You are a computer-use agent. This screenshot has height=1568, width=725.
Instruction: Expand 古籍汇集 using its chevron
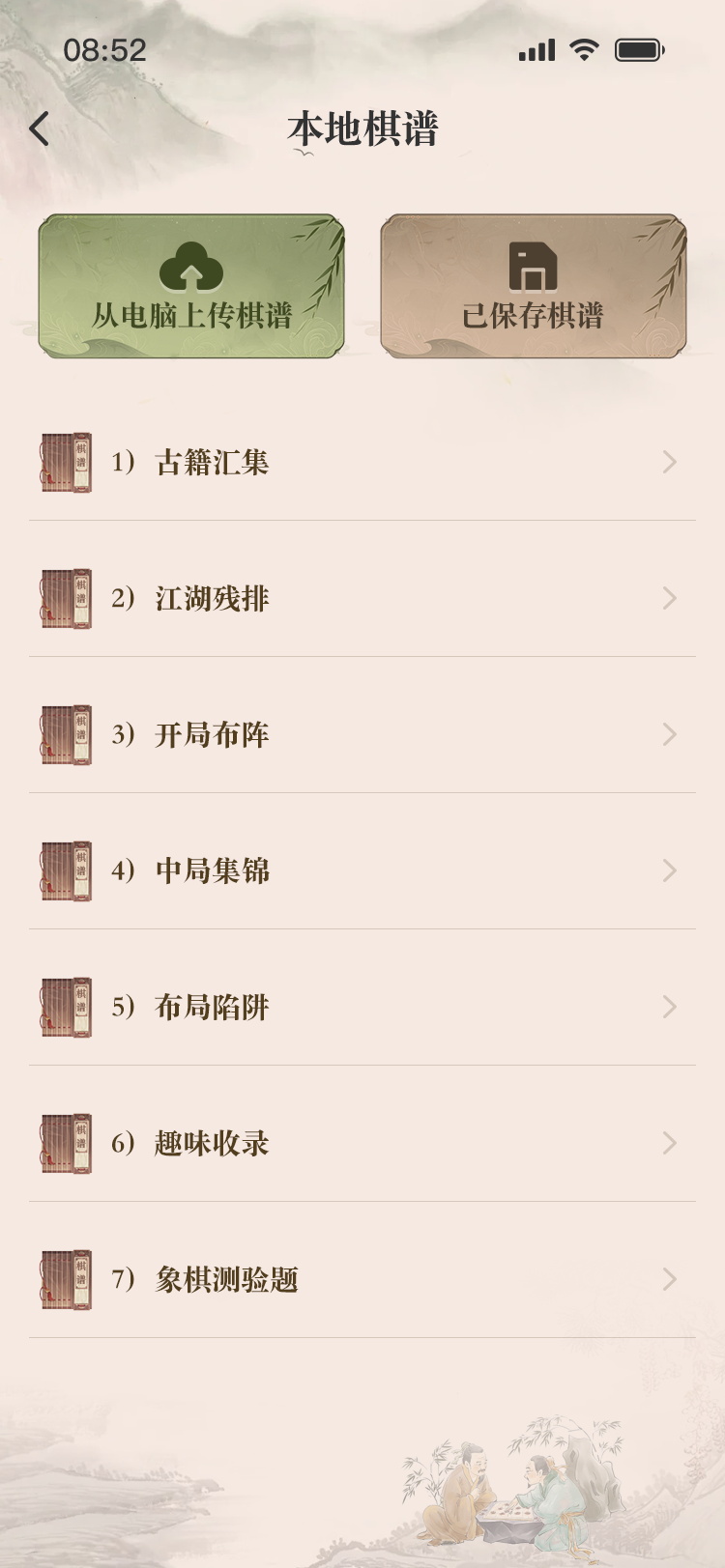(x=669, y=462)
